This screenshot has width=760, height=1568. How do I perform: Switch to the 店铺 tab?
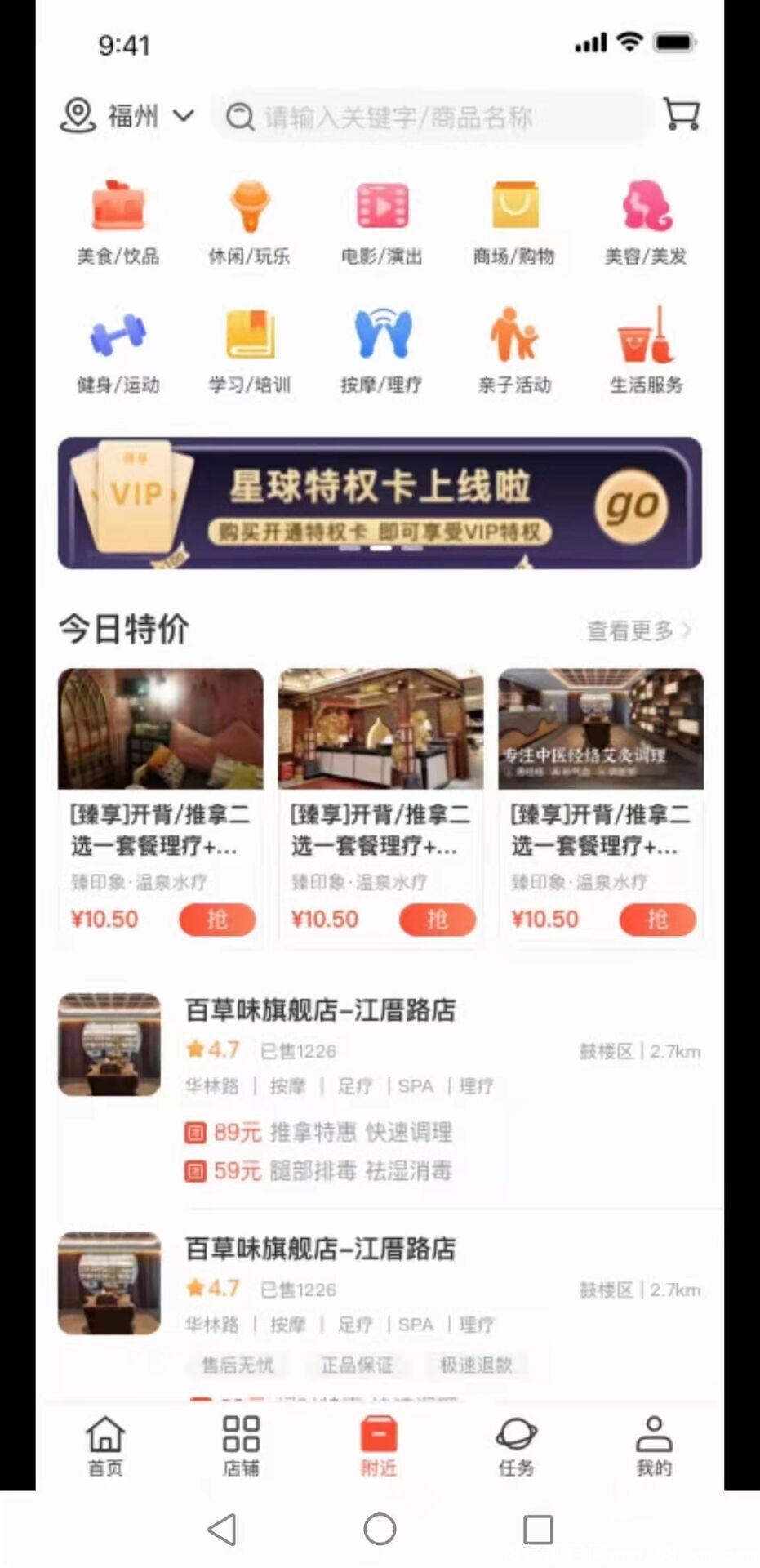241,1446
